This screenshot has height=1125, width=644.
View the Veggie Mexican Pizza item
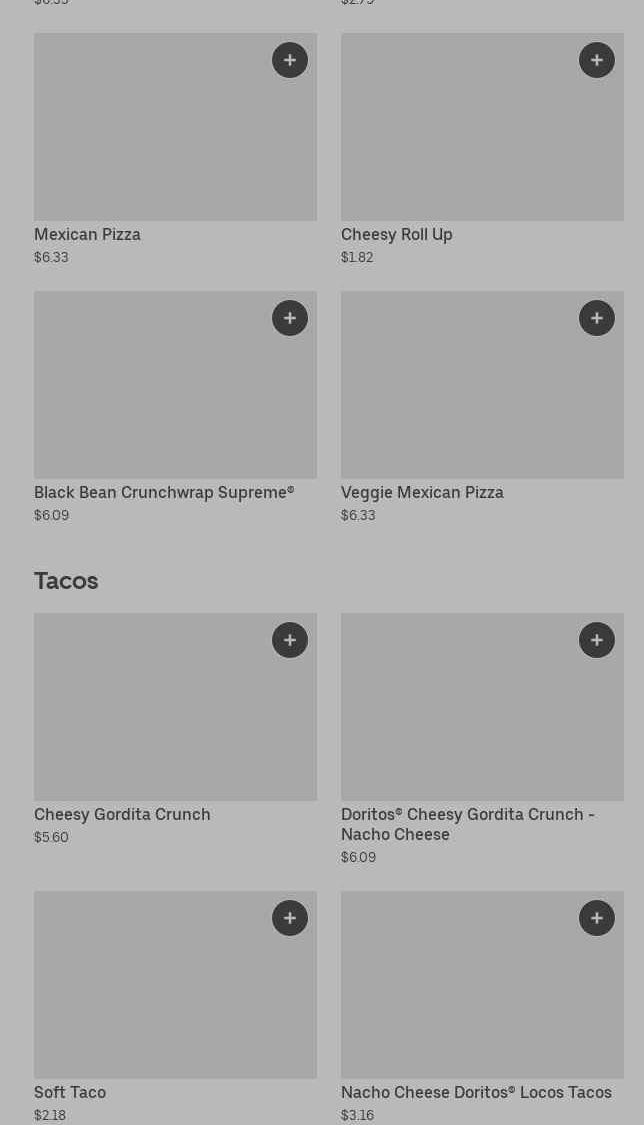coord(460,400)
